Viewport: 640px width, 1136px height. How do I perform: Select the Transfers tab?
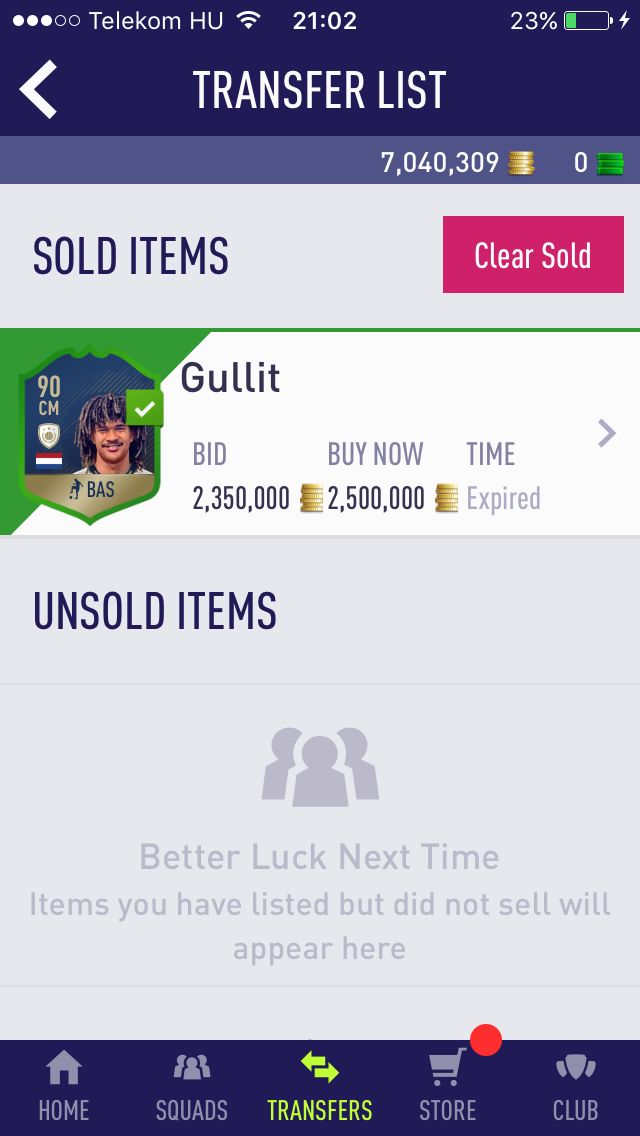point(319,1087)
